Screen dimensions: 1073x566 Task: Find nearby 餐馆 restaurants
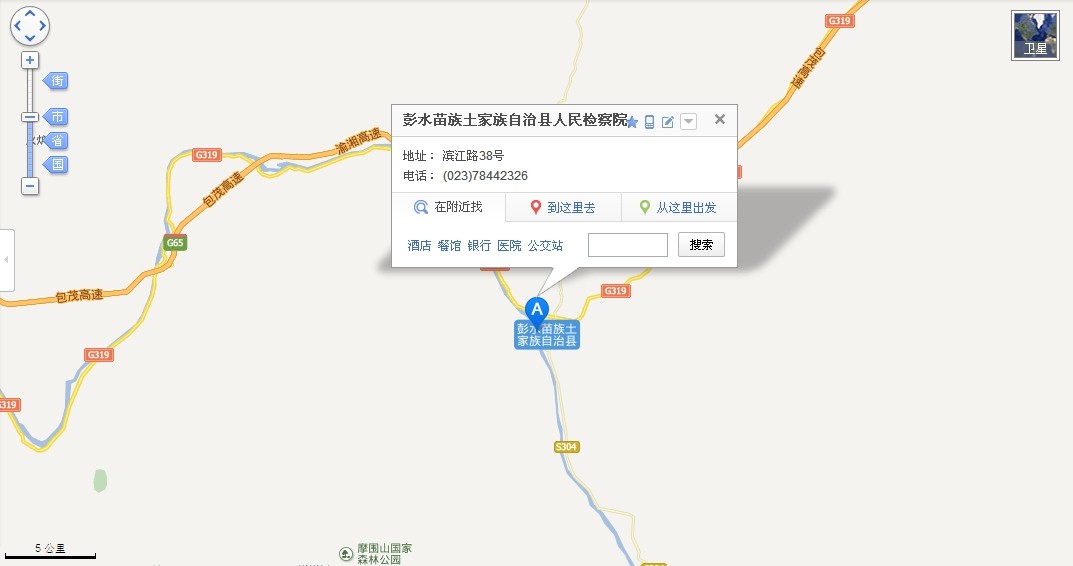(x=449, y=245)
